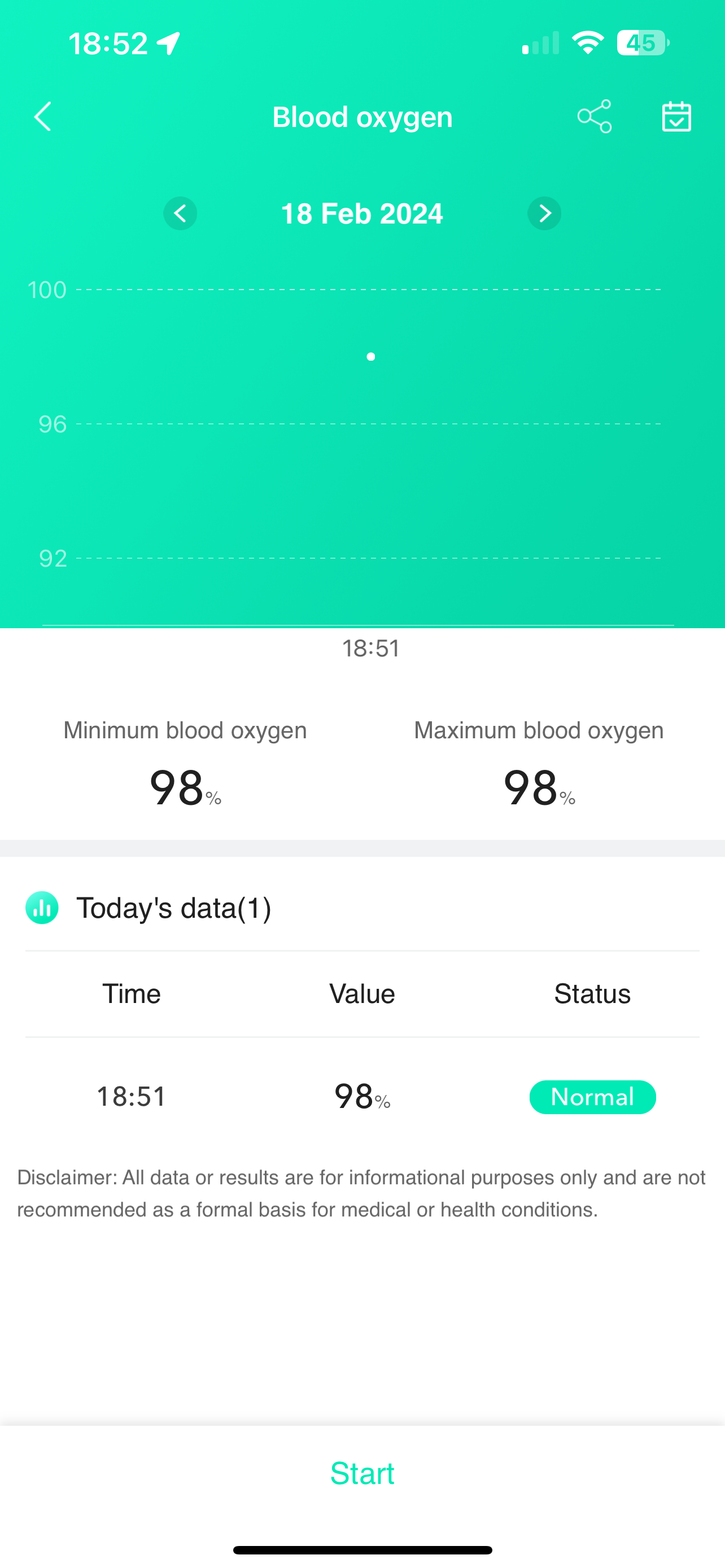Open the calendar date picker
This screenshot has height=1568, width=725.
(x=676, y=116)
